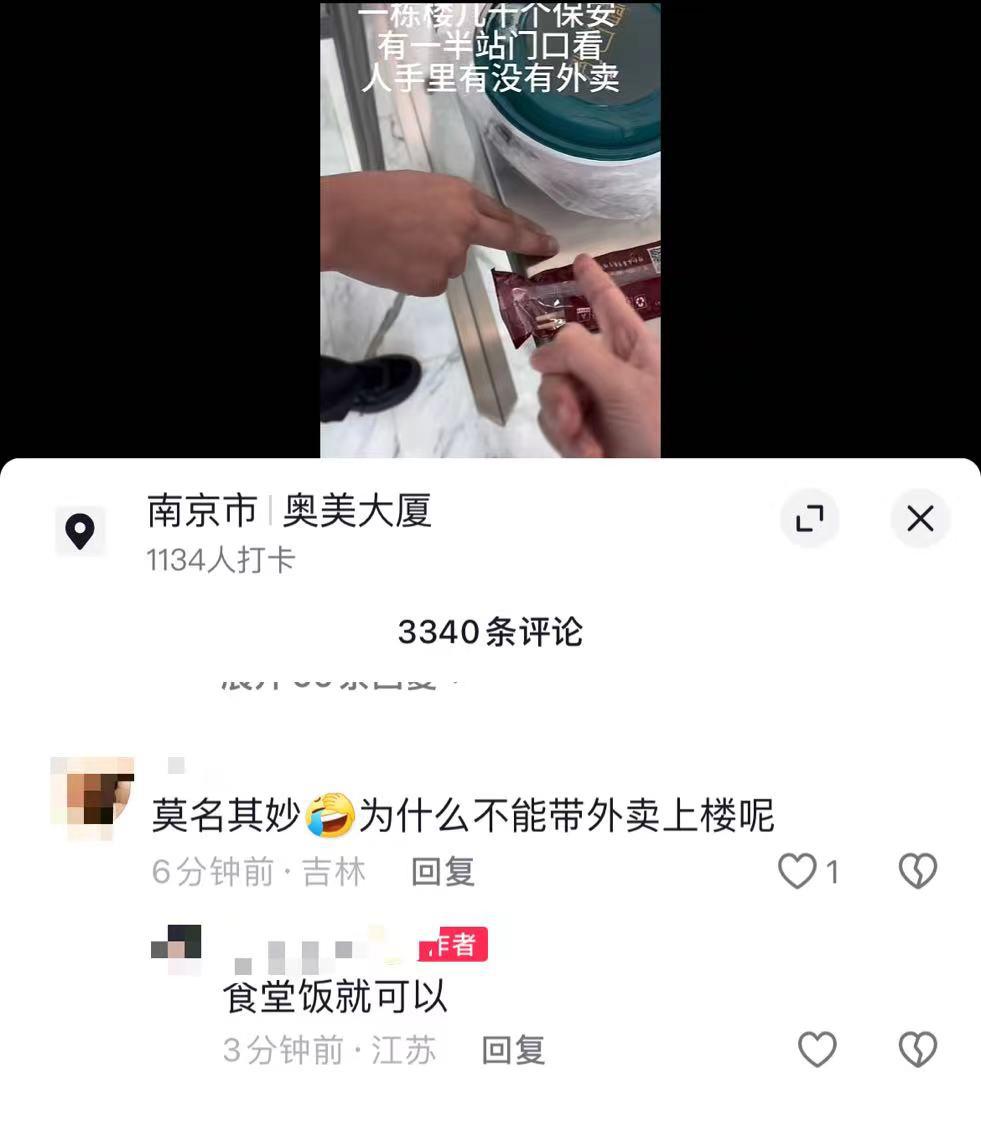Like the author's 食堂饭就可以 reply
Image resolution: width=981 pixels, height=1122 pixels.
click(817, 1050)
